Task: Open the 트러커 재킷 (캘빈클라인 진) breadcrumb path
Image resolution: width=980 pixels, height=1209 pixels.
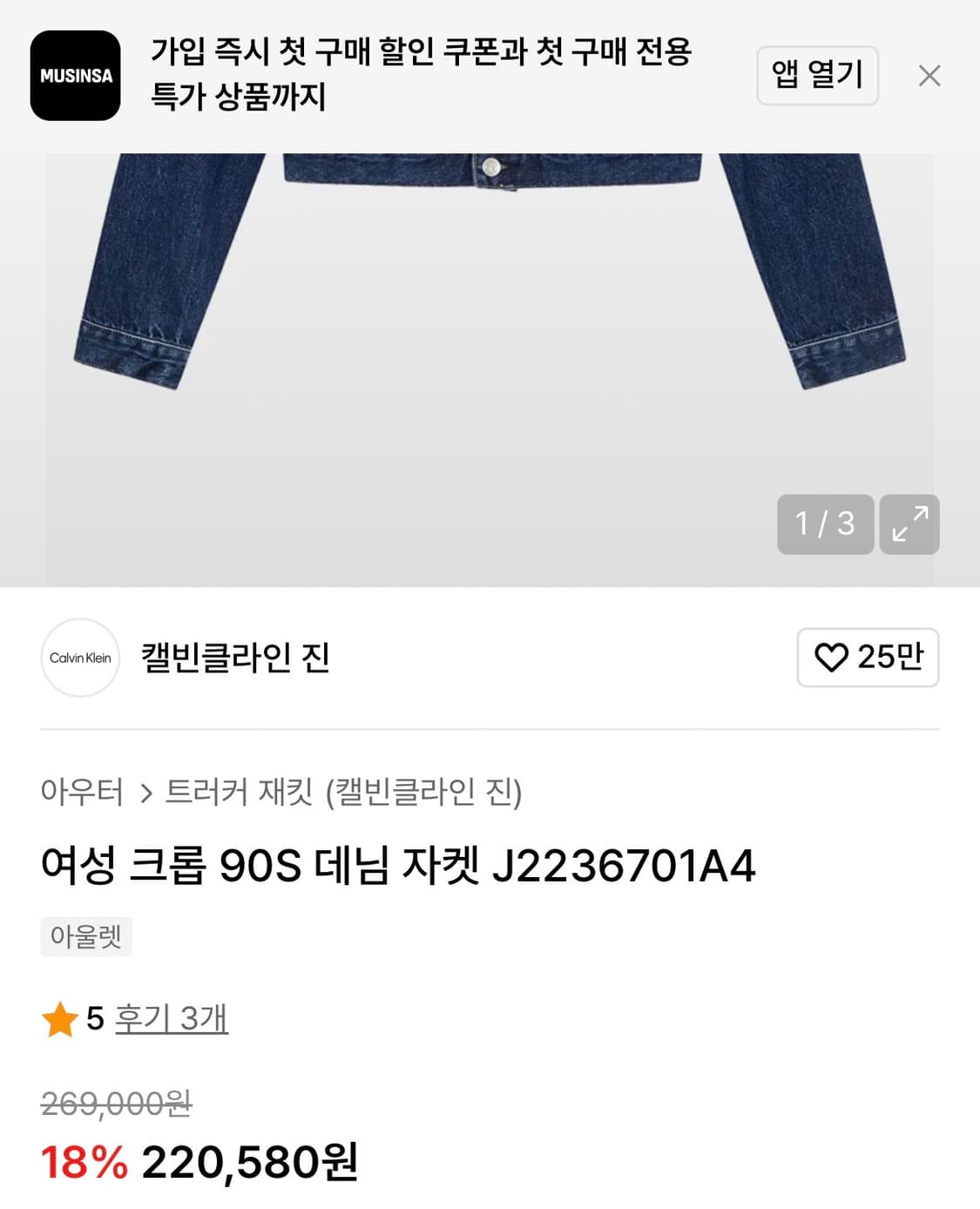Action: [x=346, y=791]
